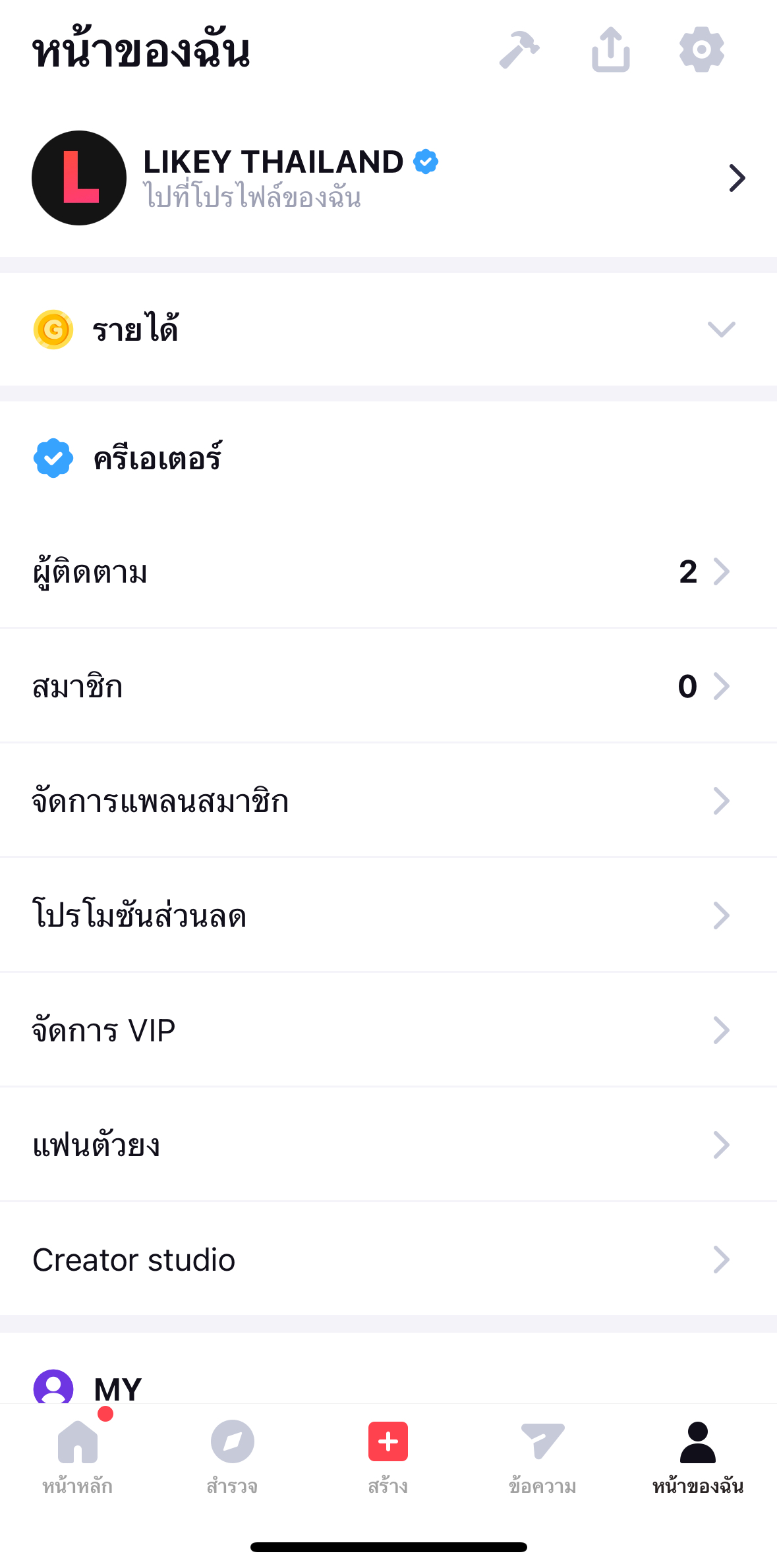Select the หน้าของฉัน tab
The height and width of the screenshot is (1568, 777).
(698, 1454)
